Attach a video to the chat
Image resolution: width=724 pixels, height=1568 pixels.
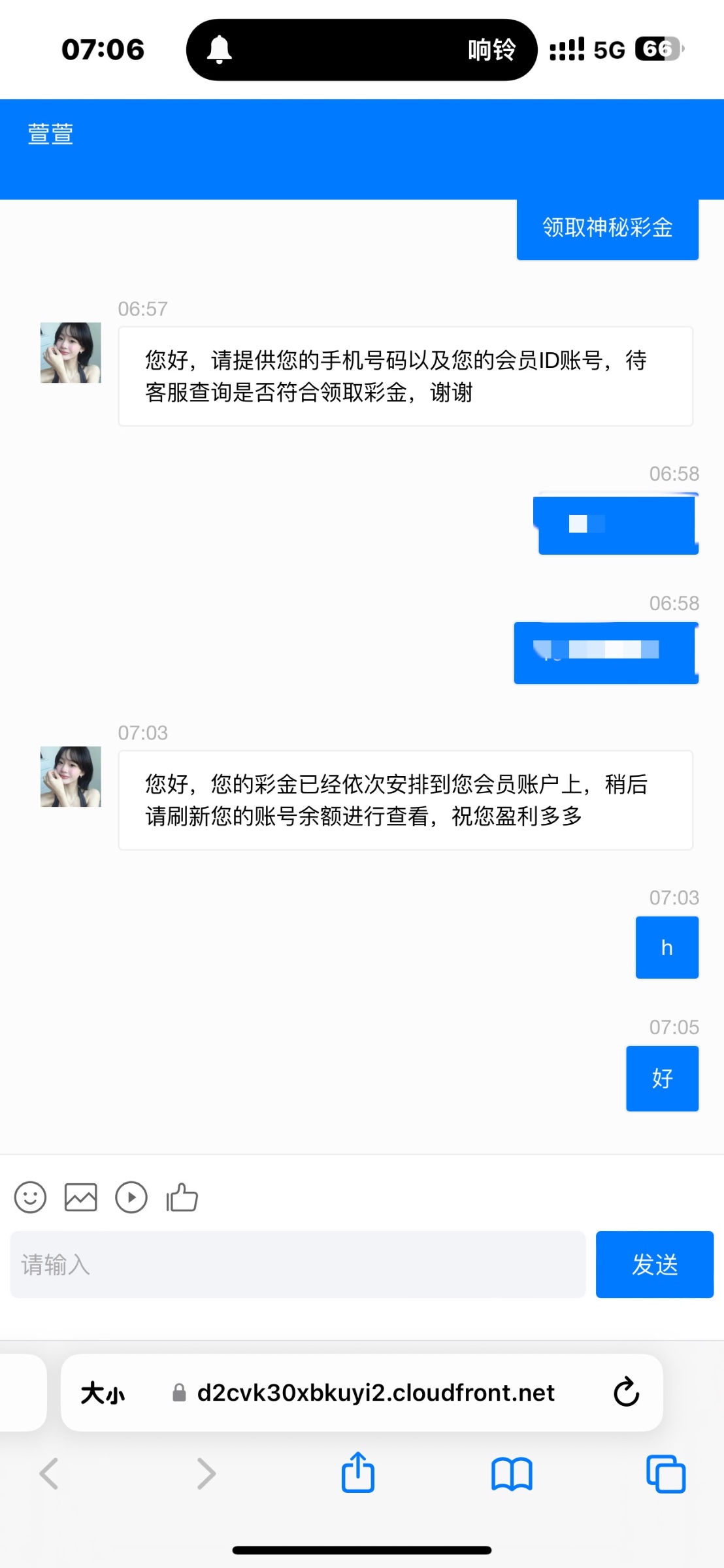click(131, 1198)
